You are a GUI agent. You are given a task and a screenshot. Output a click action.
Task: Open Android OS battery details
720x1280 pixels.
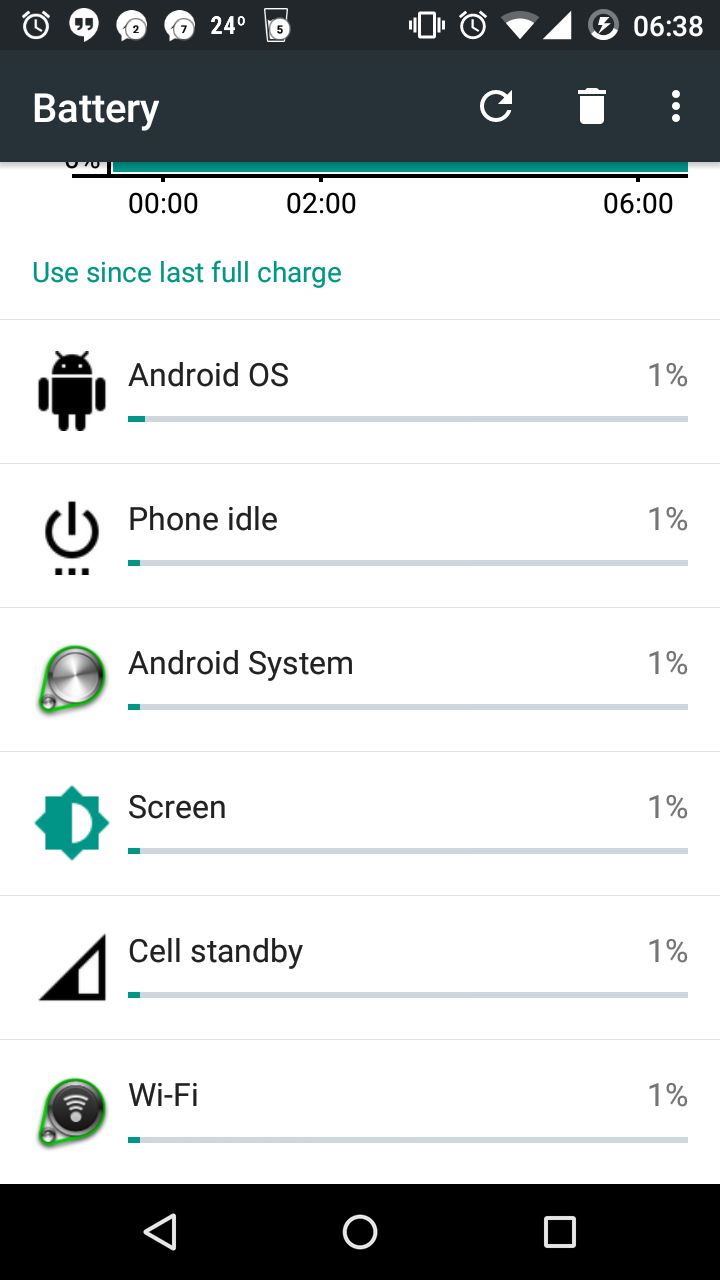(360, 392)
